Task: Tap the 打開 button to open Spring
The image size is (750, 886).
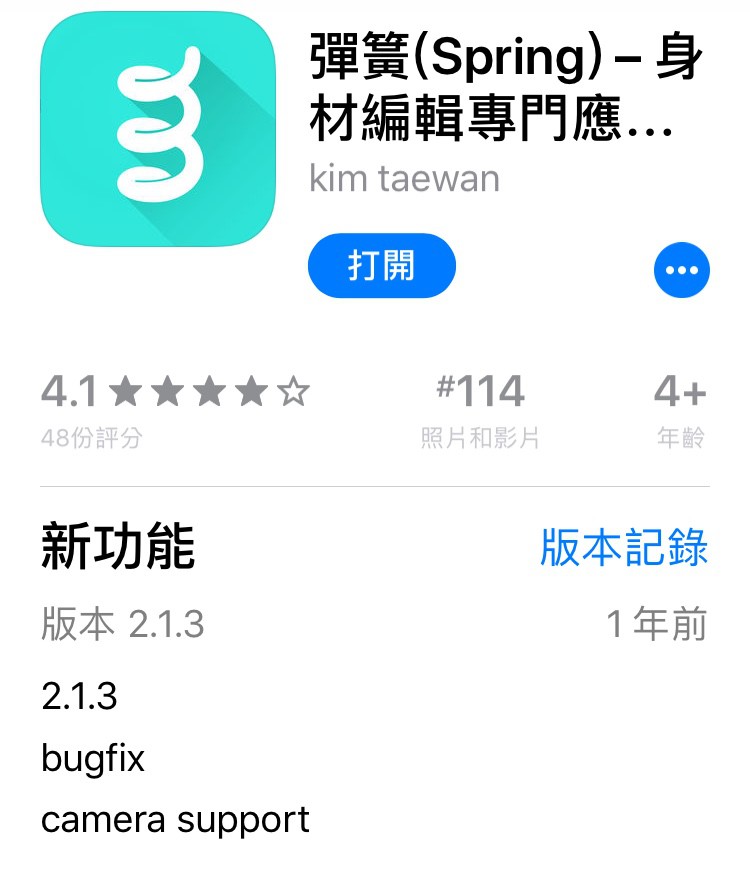Action: [x=381, y=266]
